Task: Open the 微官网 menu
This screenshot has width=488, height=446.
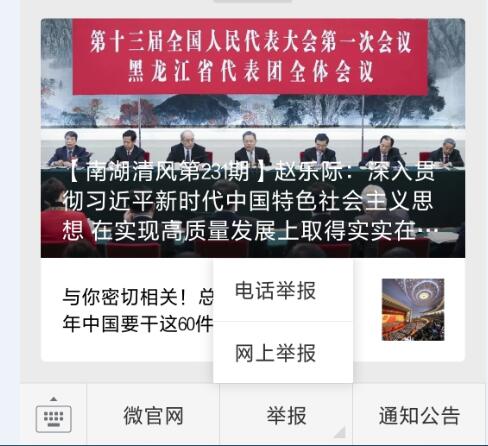Action: (x=153, y=415)
